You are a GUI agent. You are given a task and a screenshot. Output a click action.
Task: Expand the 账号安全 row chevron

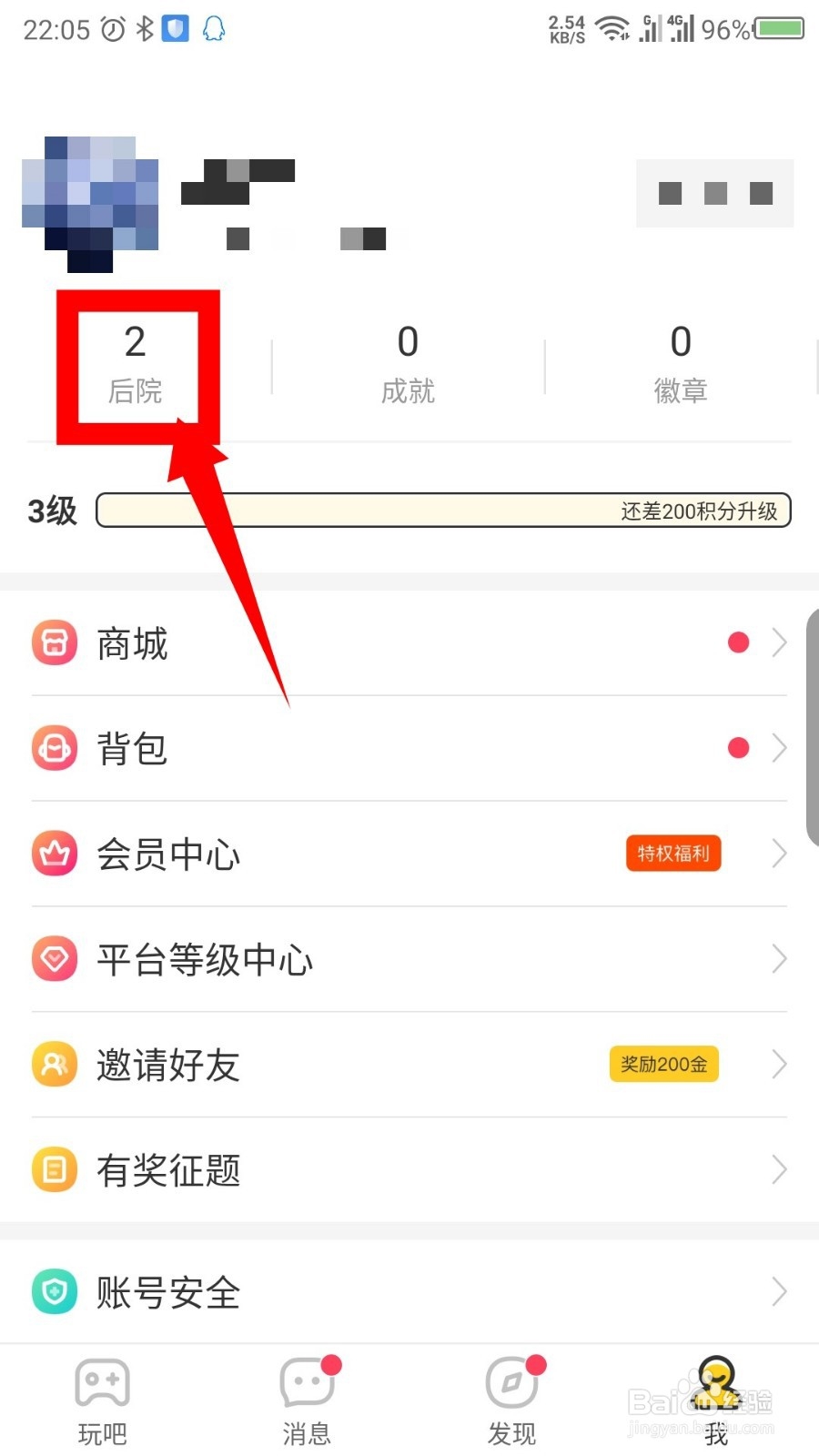pos(779,1291)
